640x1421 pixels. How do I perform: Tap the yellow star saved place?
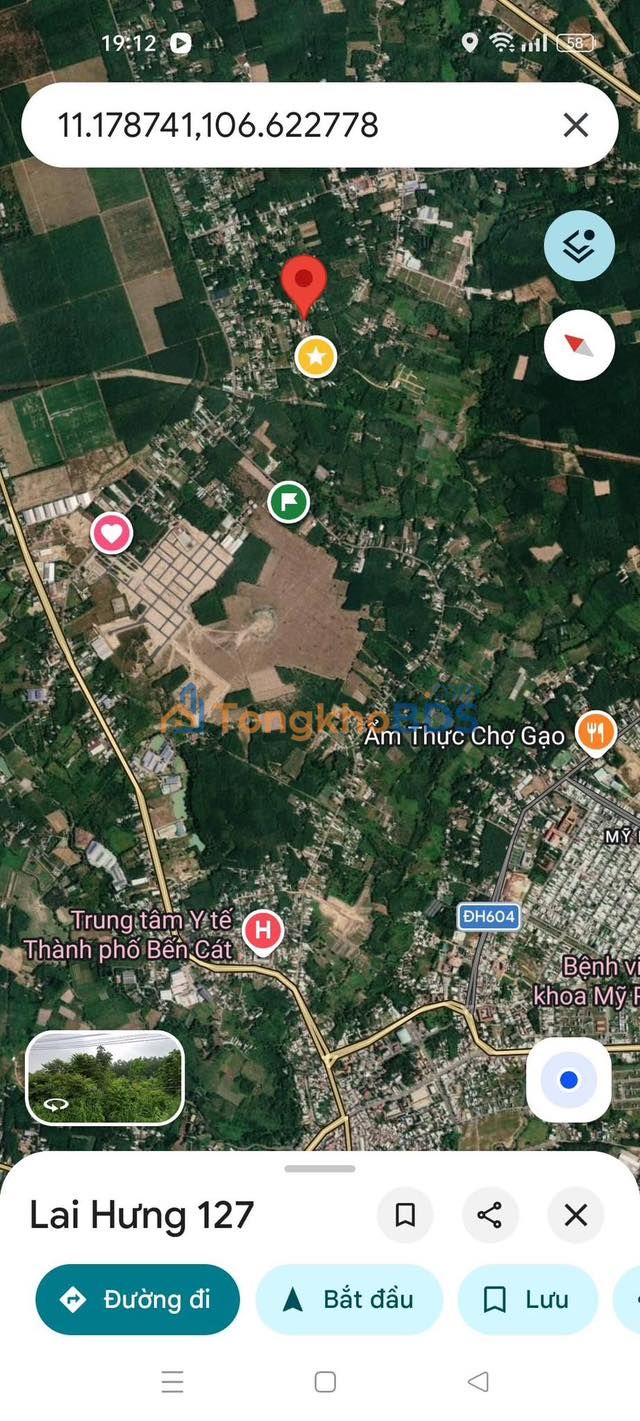[x=316, y=356]
